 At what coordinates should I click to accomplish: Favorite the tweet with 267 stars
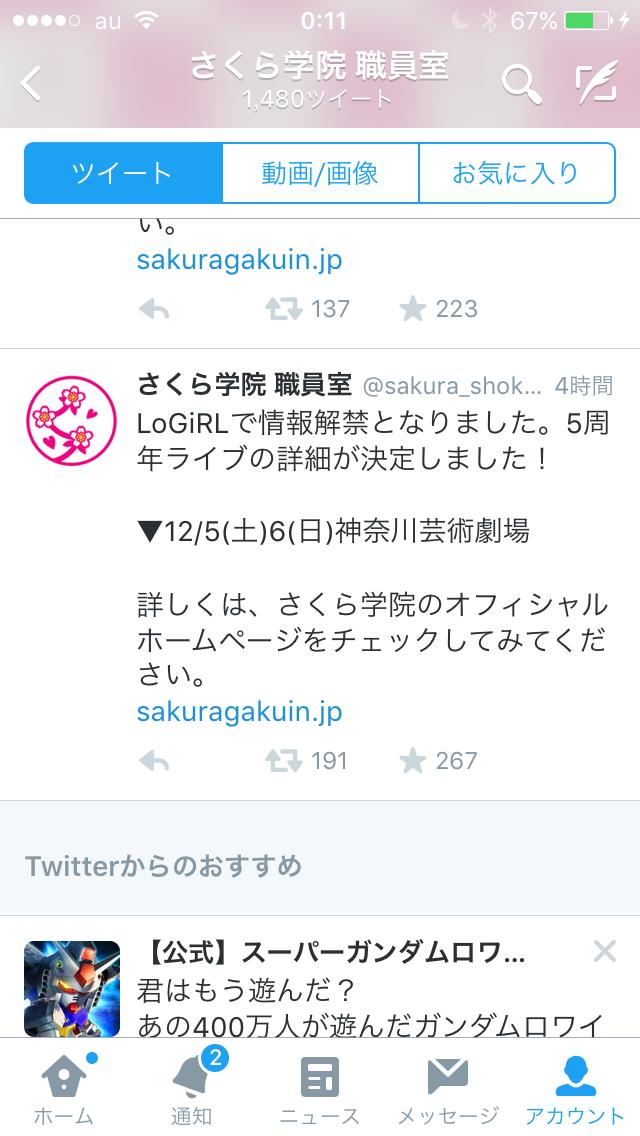[413, 761]
